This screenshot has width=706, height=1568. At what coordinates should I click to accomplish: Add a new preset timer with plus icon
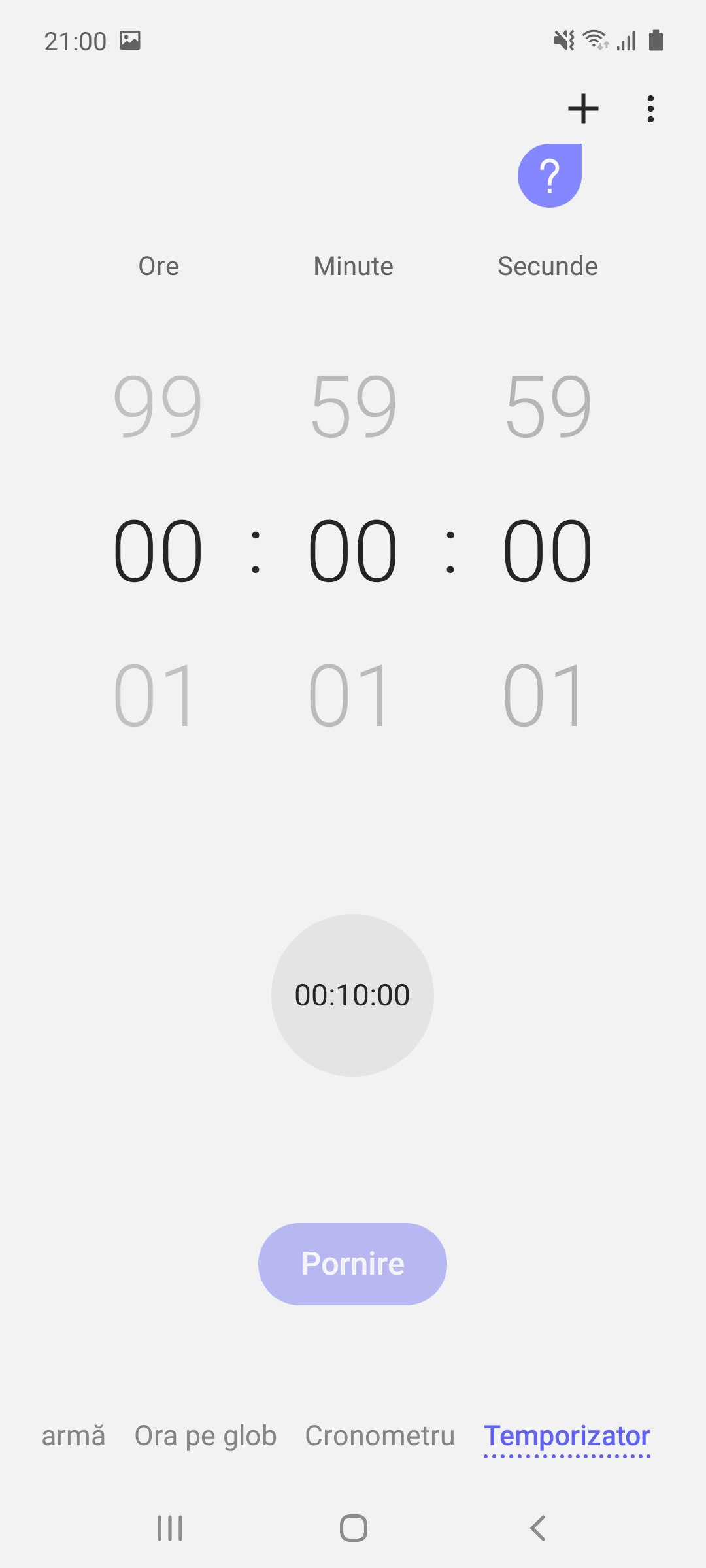[x=583, y=109]
